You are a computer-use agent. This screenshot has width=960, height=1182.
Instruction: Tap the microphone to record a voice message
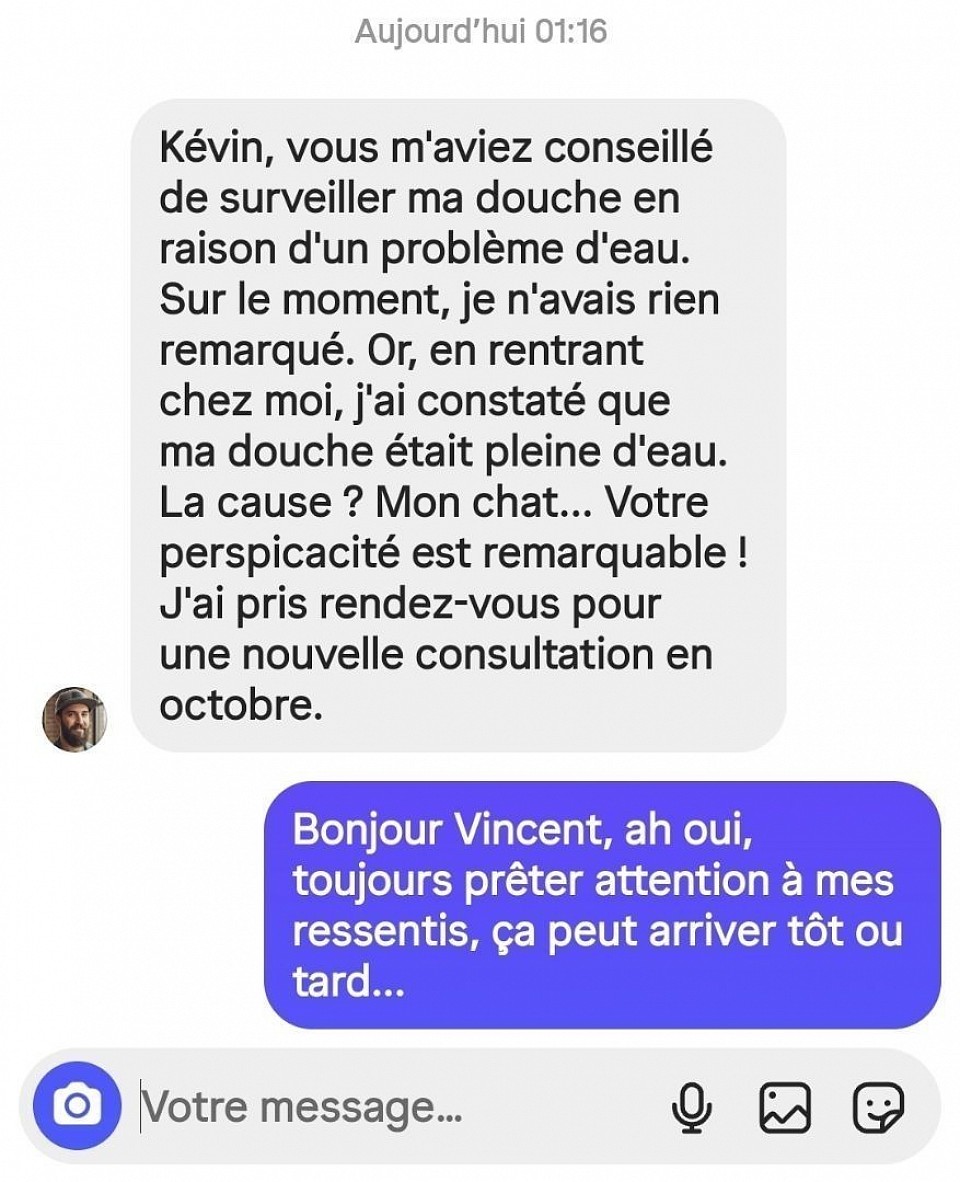pos(690,1106)
